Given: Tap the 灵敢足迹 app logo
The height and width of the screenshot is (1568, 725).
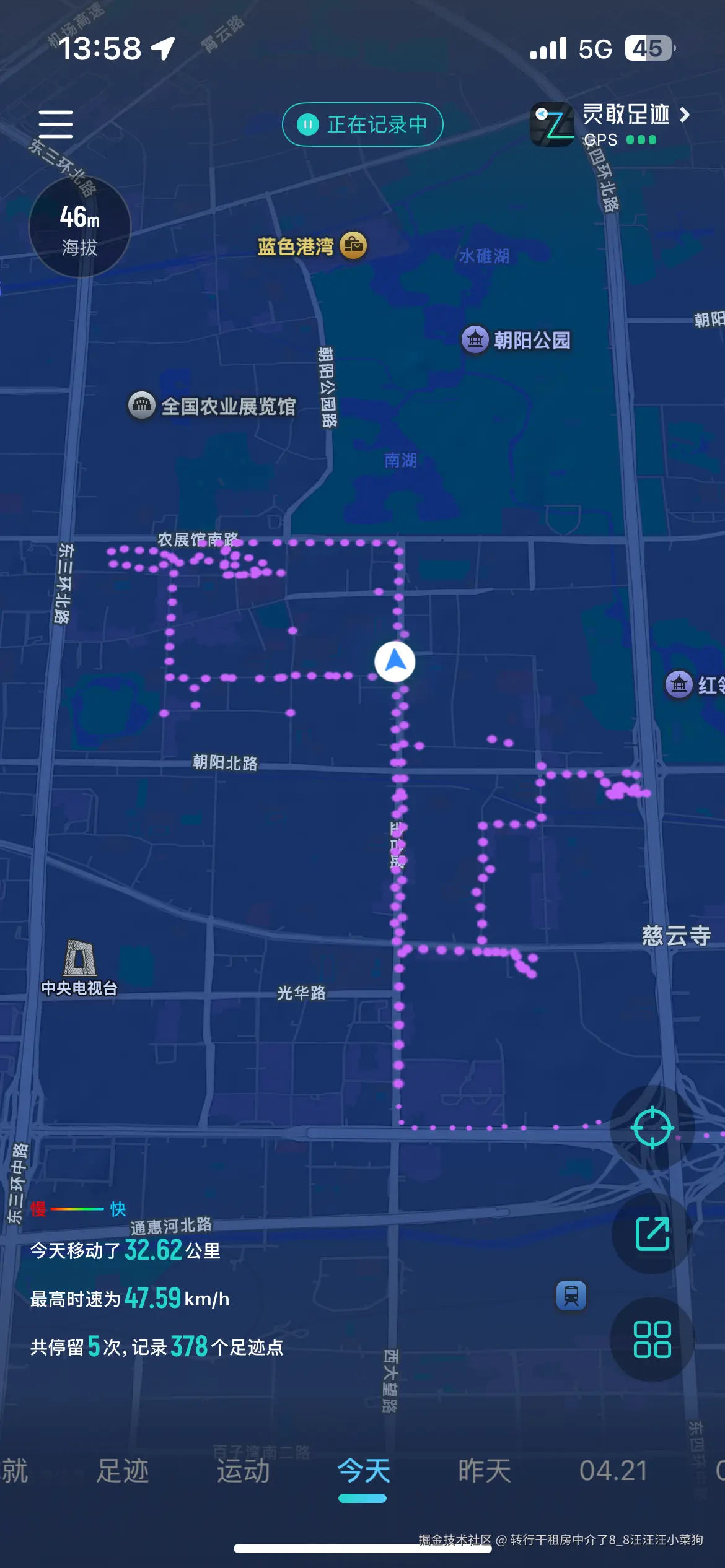Looking at the screenshot, I should (x=550, y=124).
